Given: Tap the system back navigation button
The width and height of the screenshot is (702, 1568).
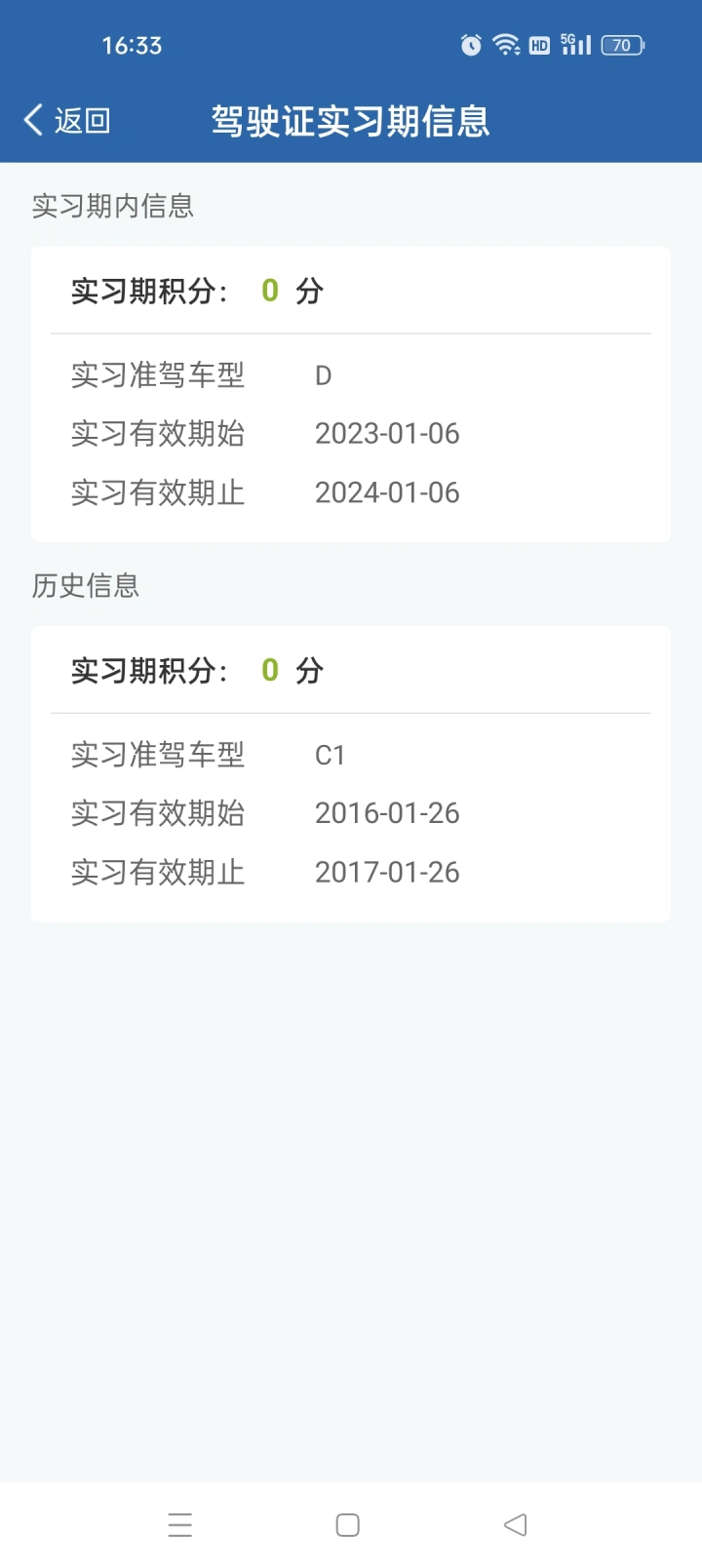Looking at the screenshot, I should 516,1524.
